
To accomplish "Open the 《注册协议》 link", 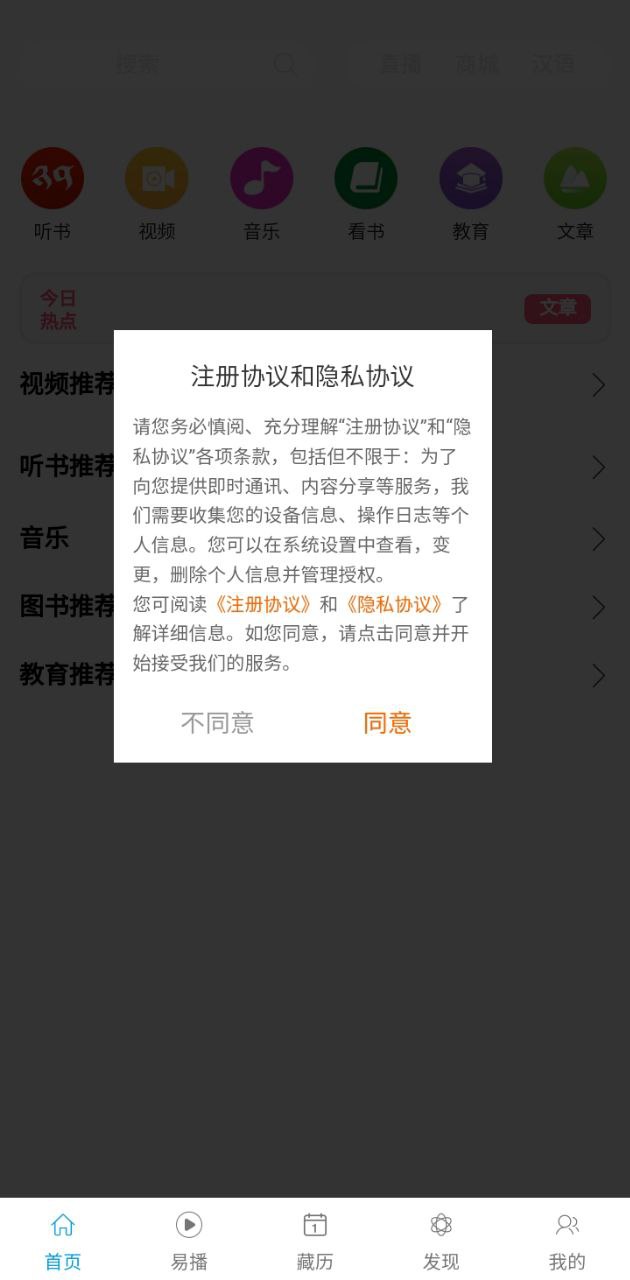I will pos(264,604).
